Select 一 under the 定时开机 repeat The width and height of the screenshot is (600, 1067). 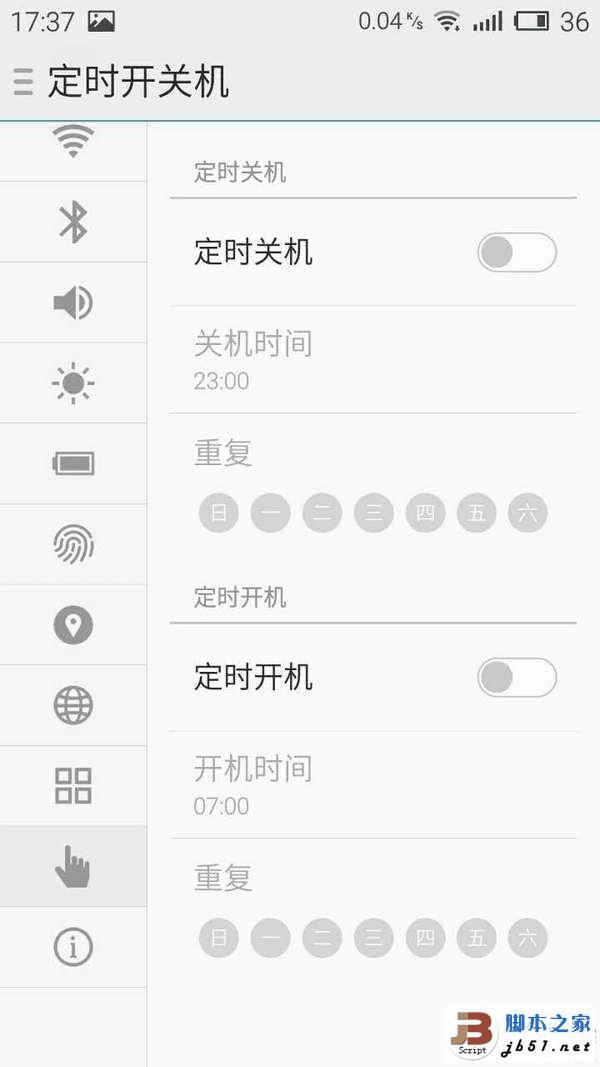click(x=270, y=938)
